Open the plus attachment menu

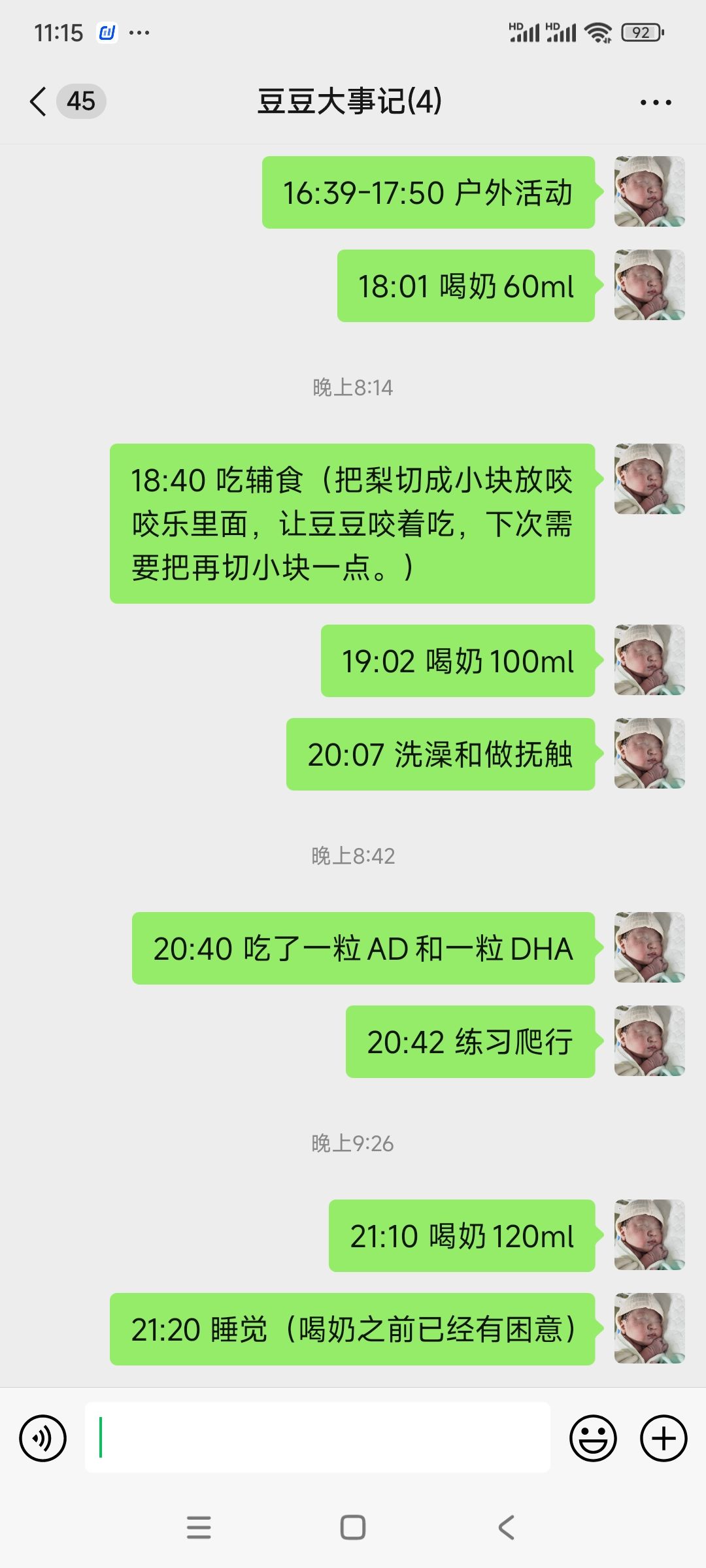(x=663, y=1438)
